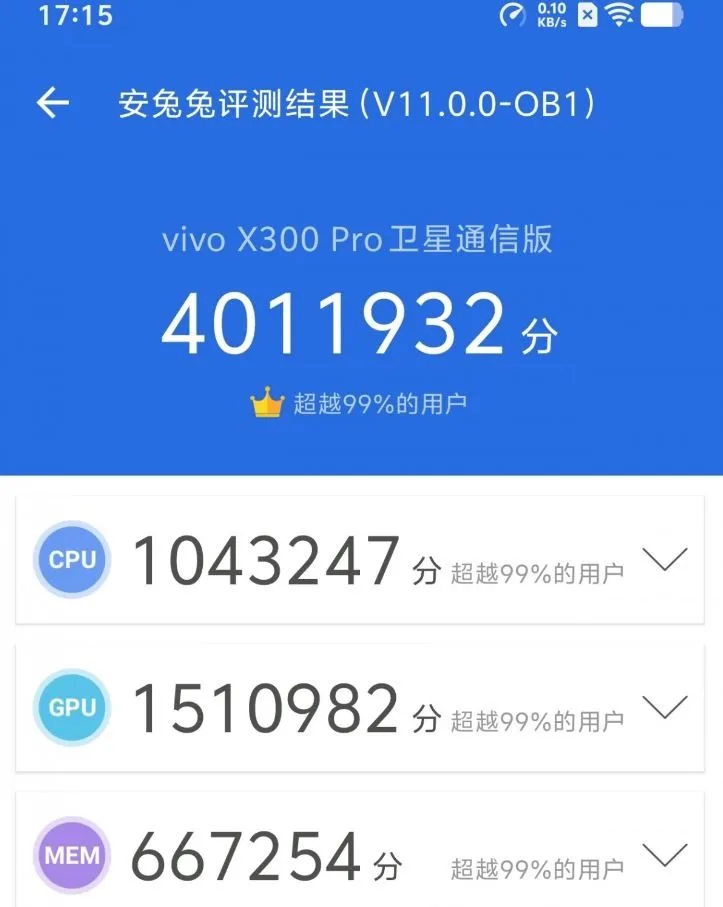Click the 超越99%的用户 ranking link
Viewport: 723px width, 907px height.
click(370, 398)
